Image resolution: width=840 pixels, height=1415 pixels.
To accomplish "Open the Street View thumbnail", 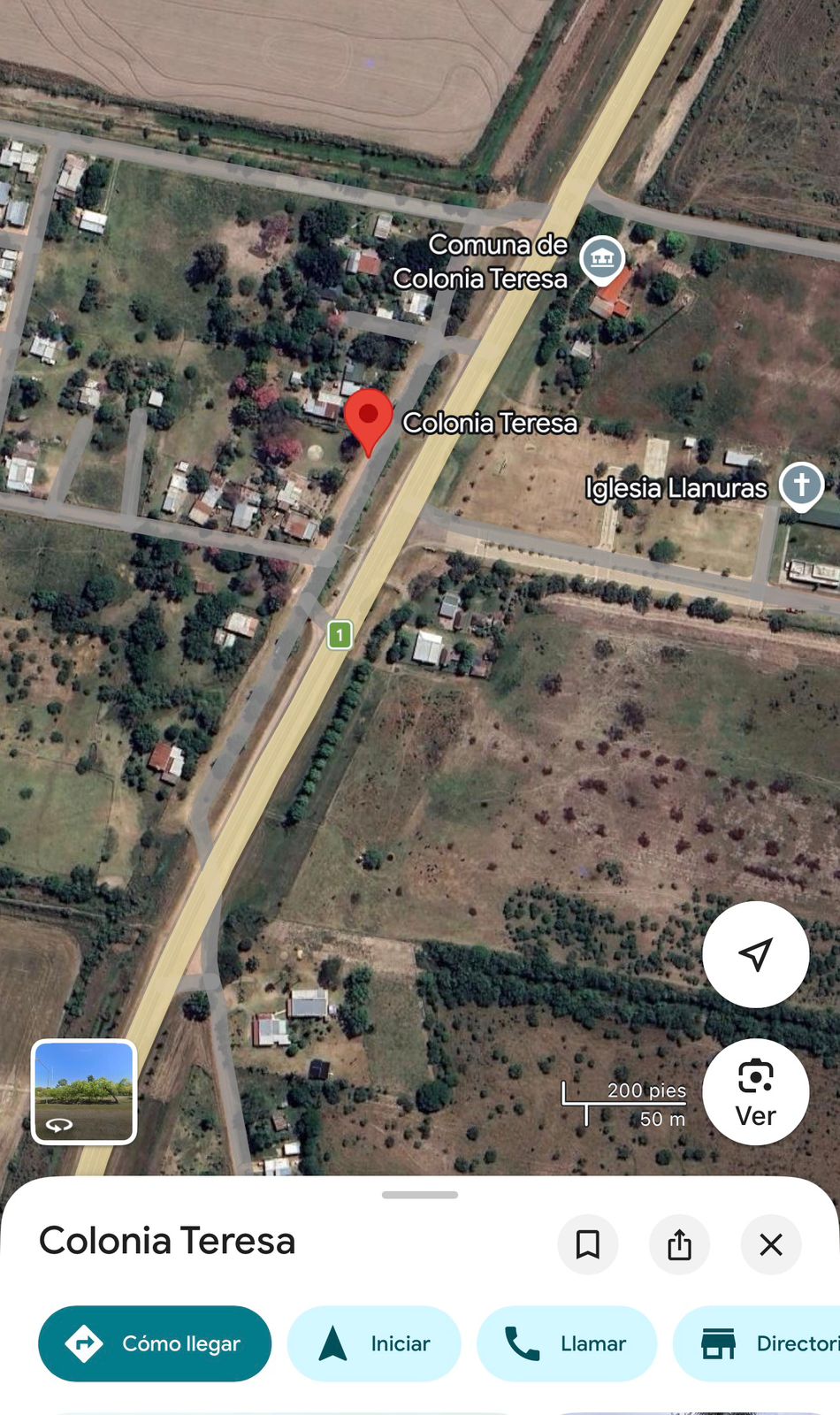I will point(84,1091).
